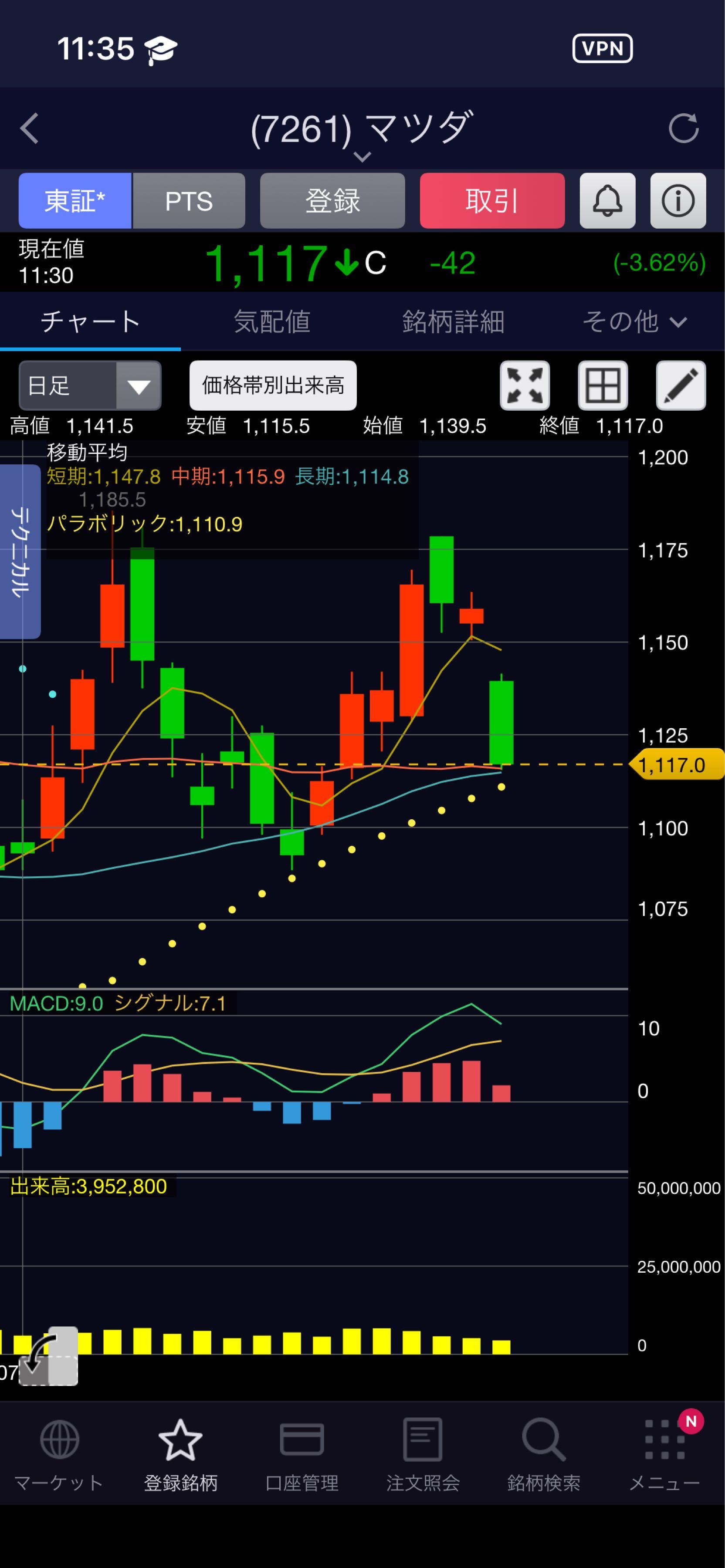Open the 日足 timeframe dropdown
The height and width of the screenshot is (1568, 725).
tap(90, 385)
